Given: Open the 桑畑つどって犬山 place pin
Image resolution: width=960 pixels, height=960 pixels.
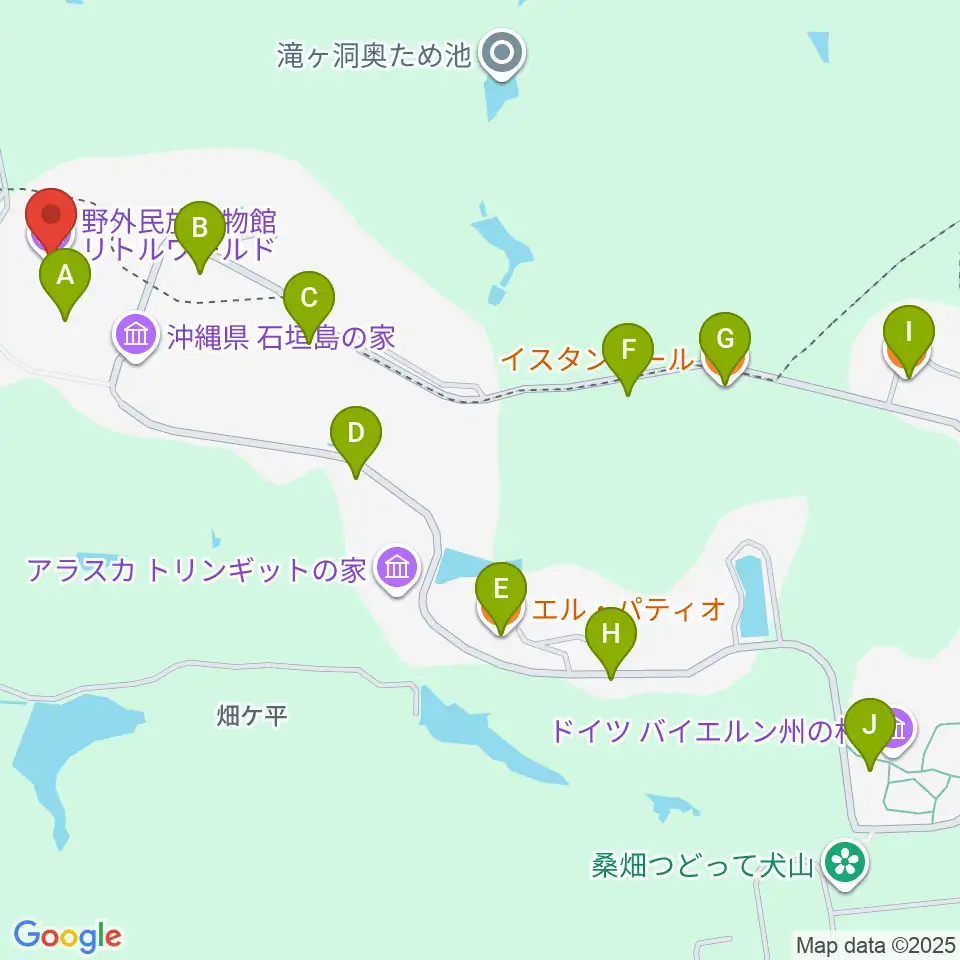Looking at the screenshot, I should pos(846,864).
